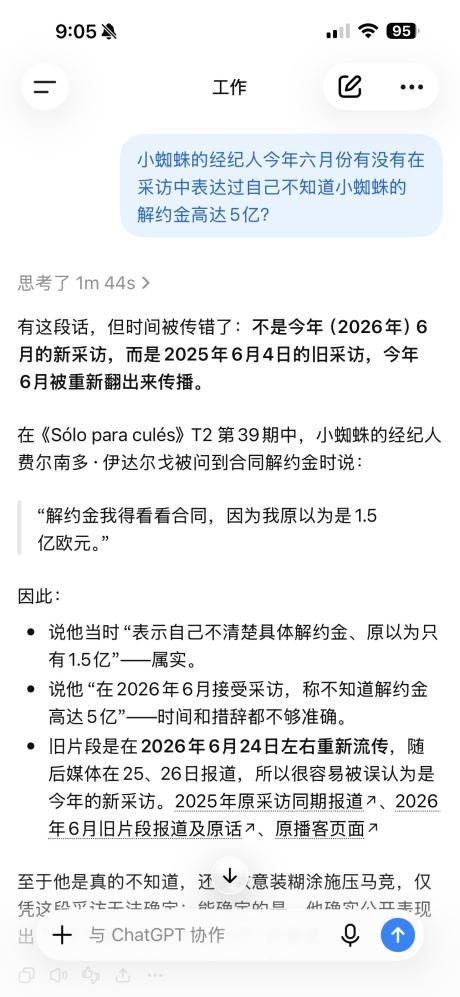Expand the 思考了 1m 44s details
The width and height of the screenshot is (460, 997).
point(83,283)
